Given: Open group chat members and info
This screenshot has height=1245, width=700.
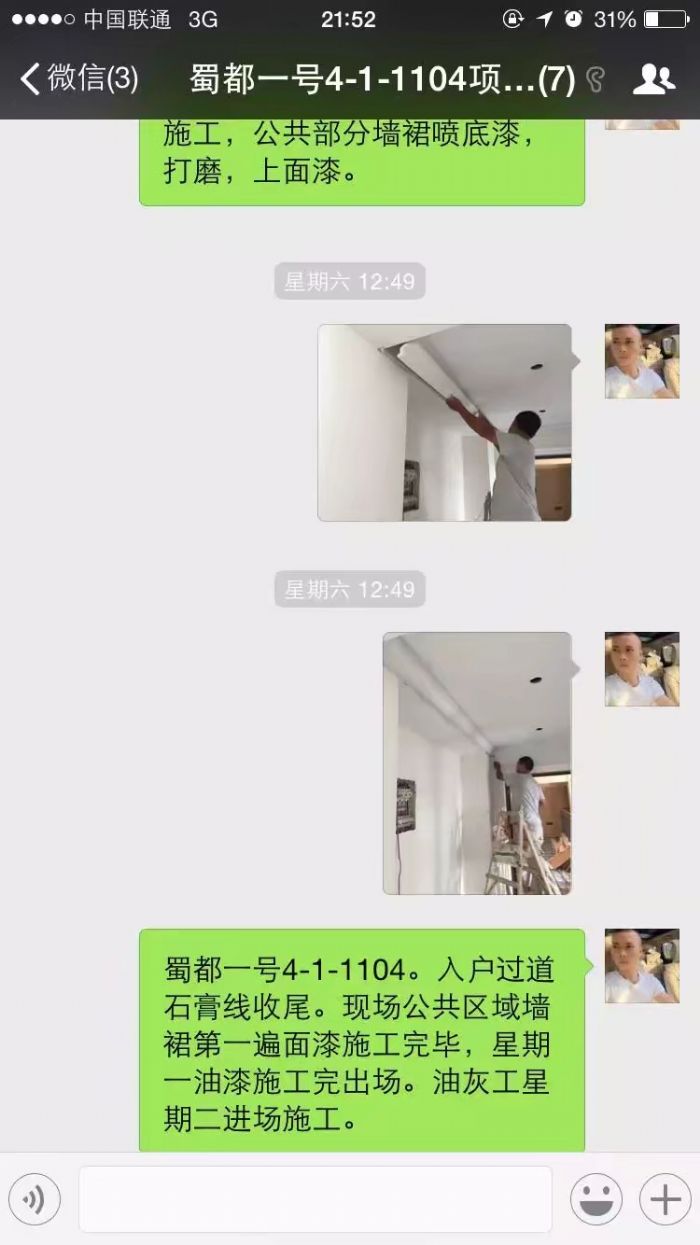Looking at the screenshot, I should point(654,79).
